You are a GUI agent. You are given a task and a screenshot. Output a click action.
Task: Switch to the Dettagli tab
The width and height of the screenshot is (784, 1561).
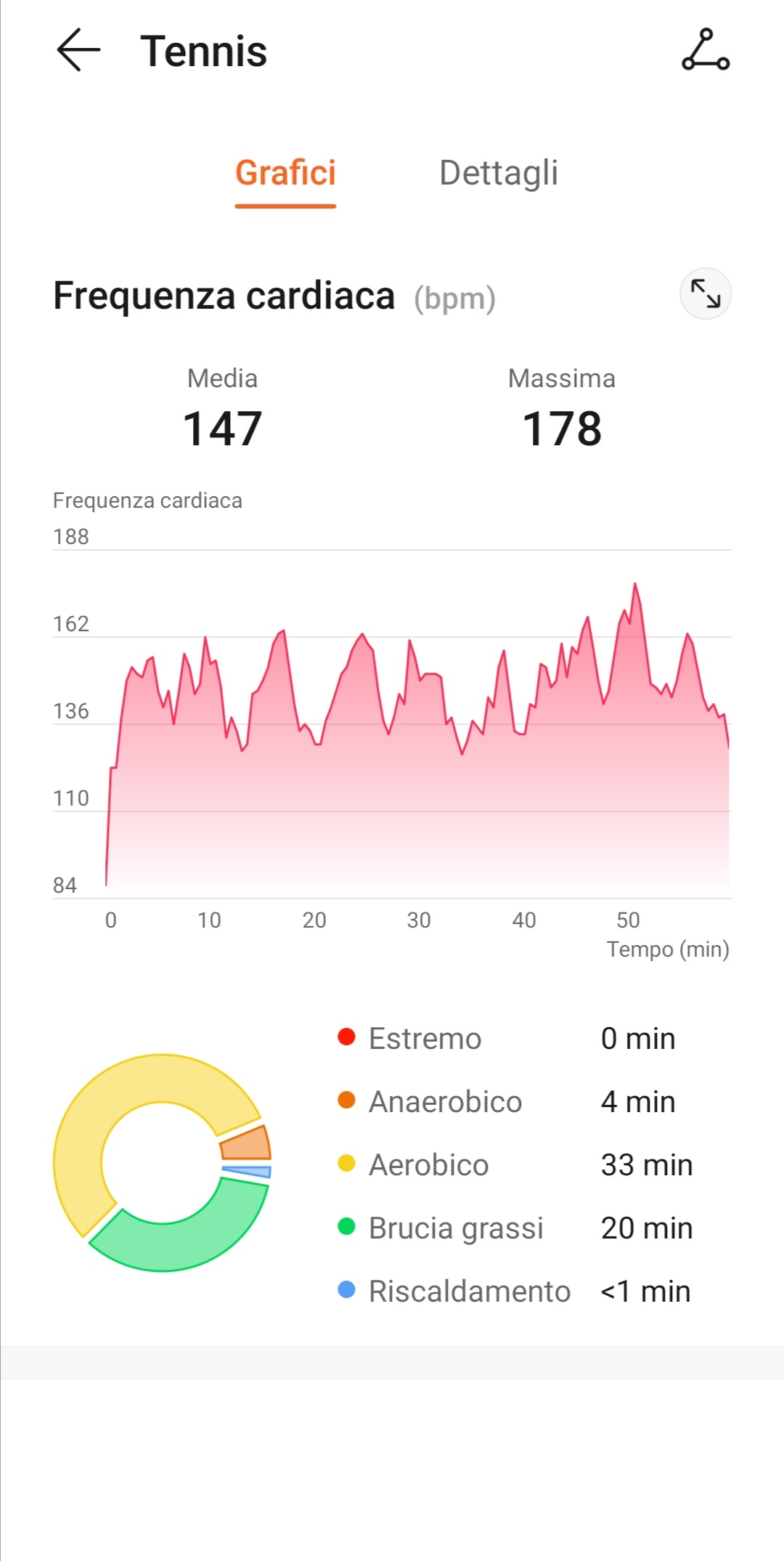tap(498, 174)
